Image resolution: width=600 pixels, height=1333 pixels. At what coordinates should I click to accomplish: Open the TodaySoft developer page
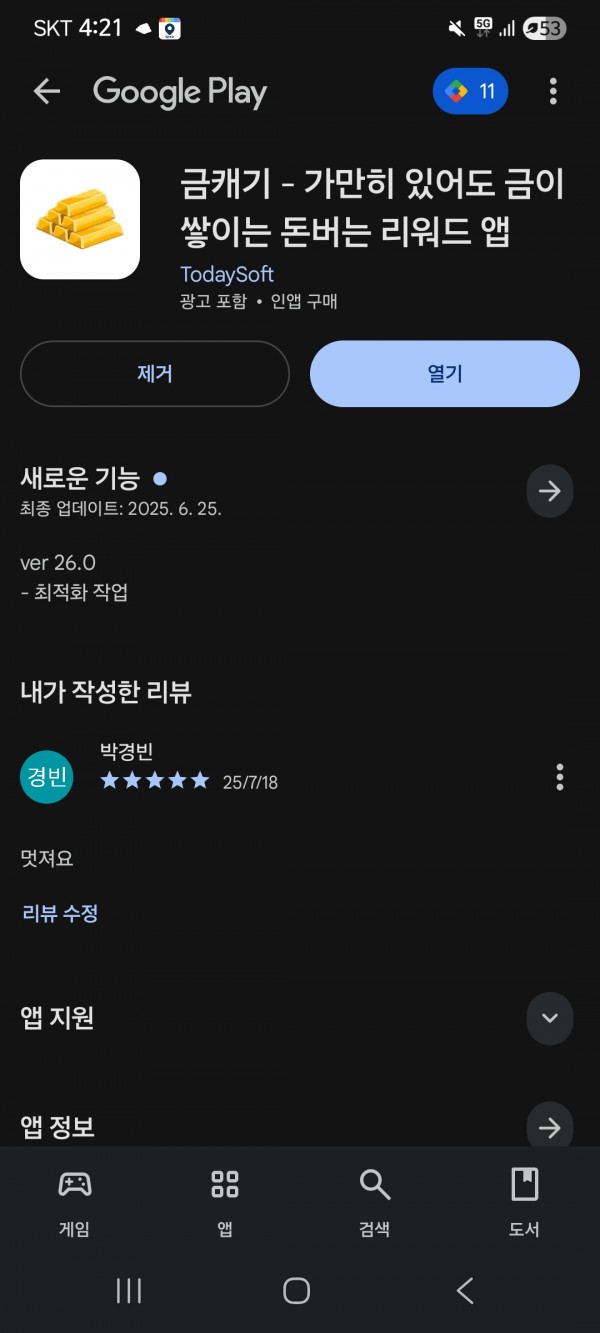point(227,274)
